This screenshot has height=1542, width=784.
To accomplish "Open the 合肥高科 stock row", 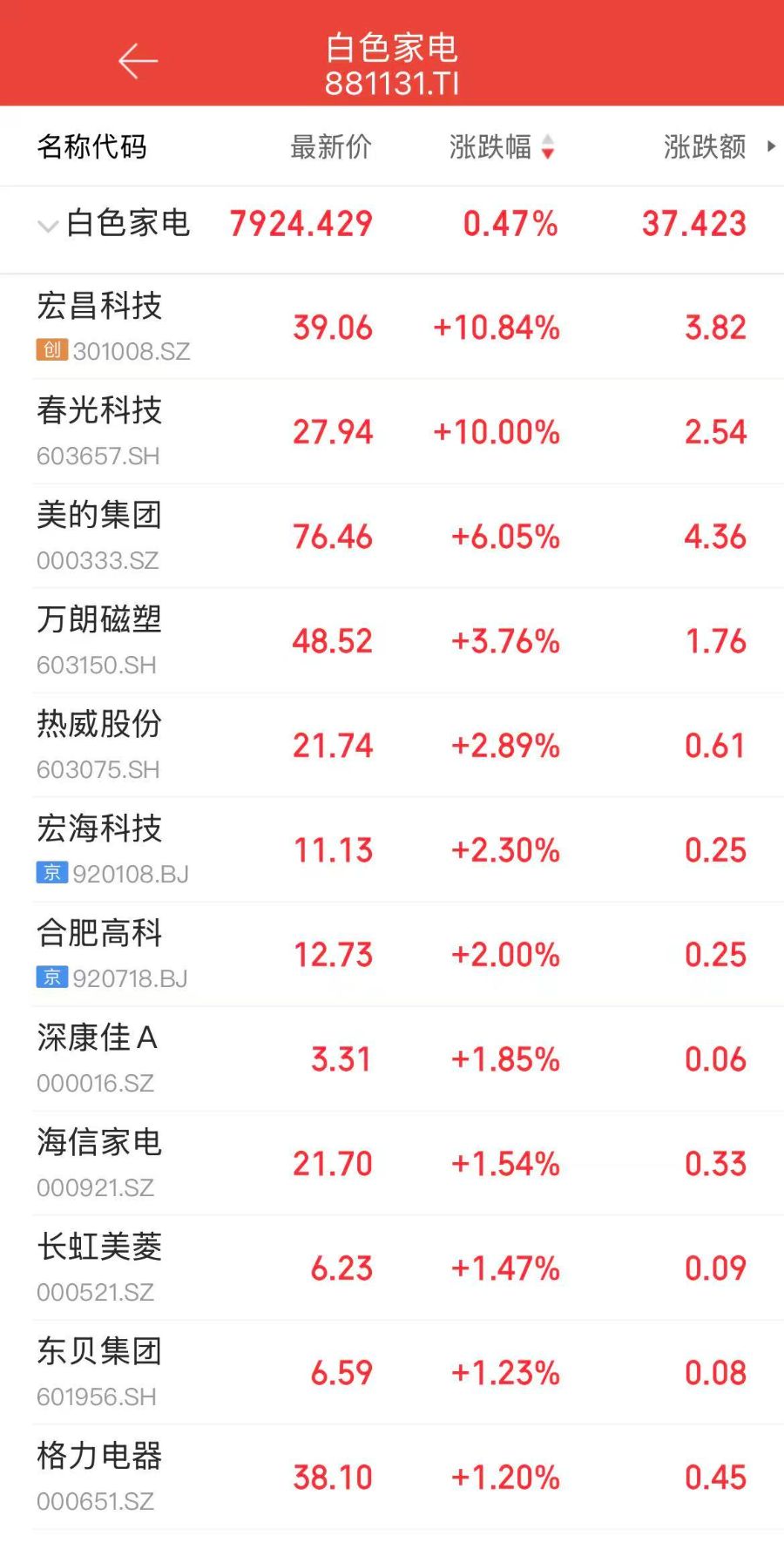I will click(99, 954).
